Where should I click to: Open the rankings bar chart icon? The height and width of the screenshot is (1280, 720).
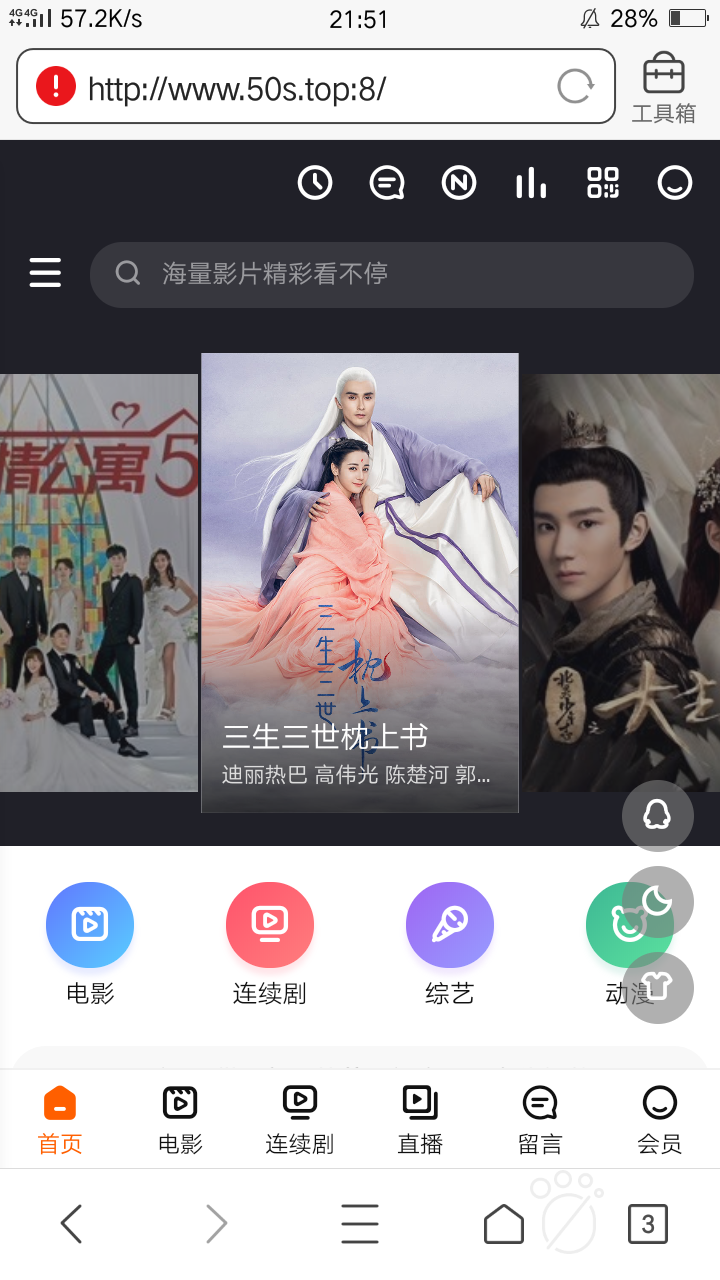coord(530,183)
